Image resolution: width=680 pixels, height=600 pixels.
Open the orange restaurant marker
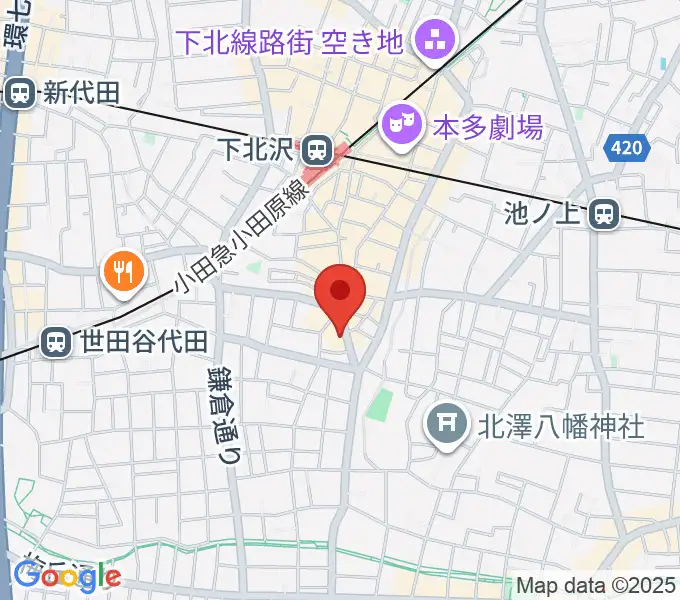pyautogui.click(x=123, y=270)
